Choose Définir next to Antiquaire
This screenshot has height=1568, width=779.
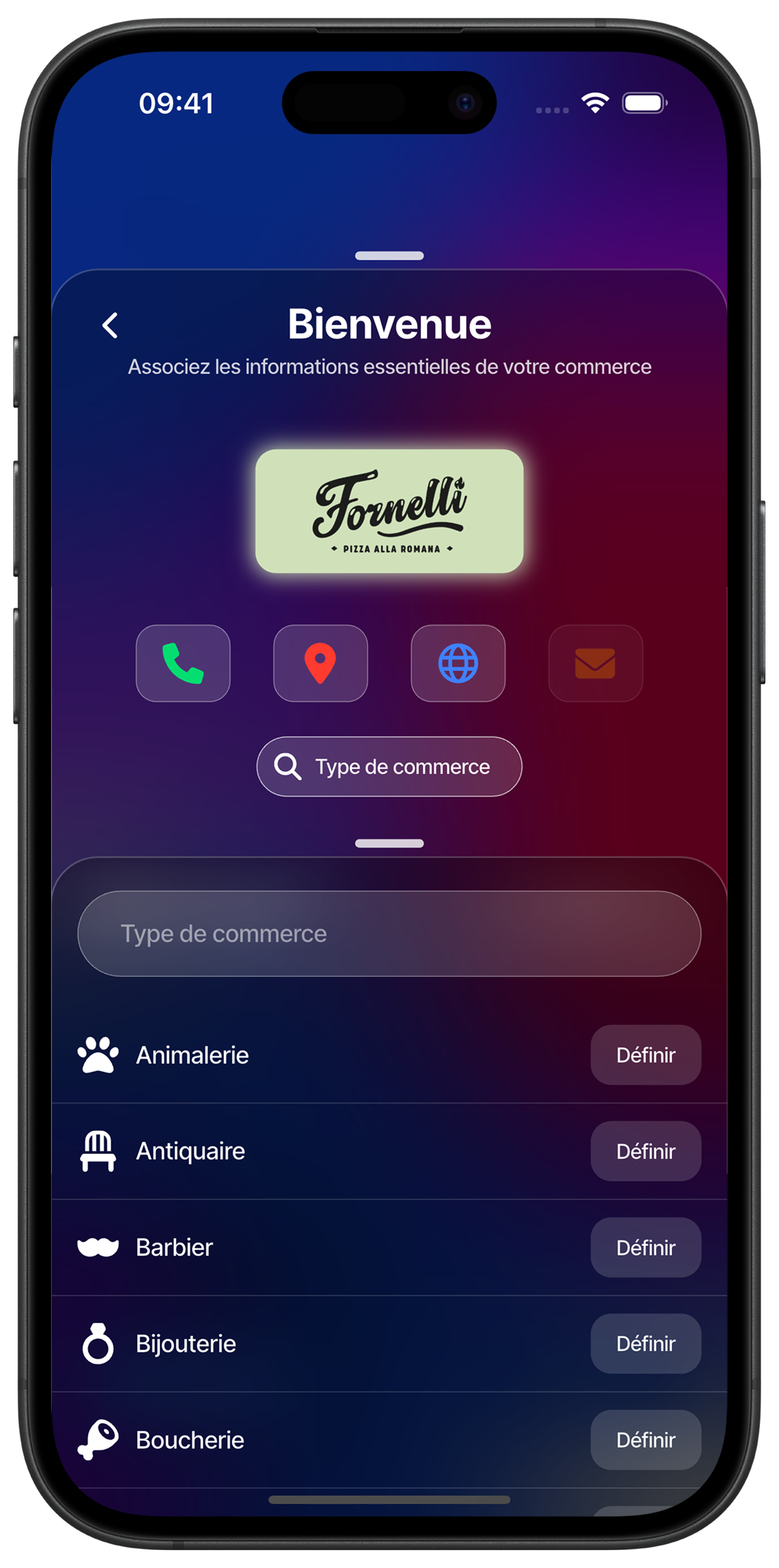[x=645, y=1151]
